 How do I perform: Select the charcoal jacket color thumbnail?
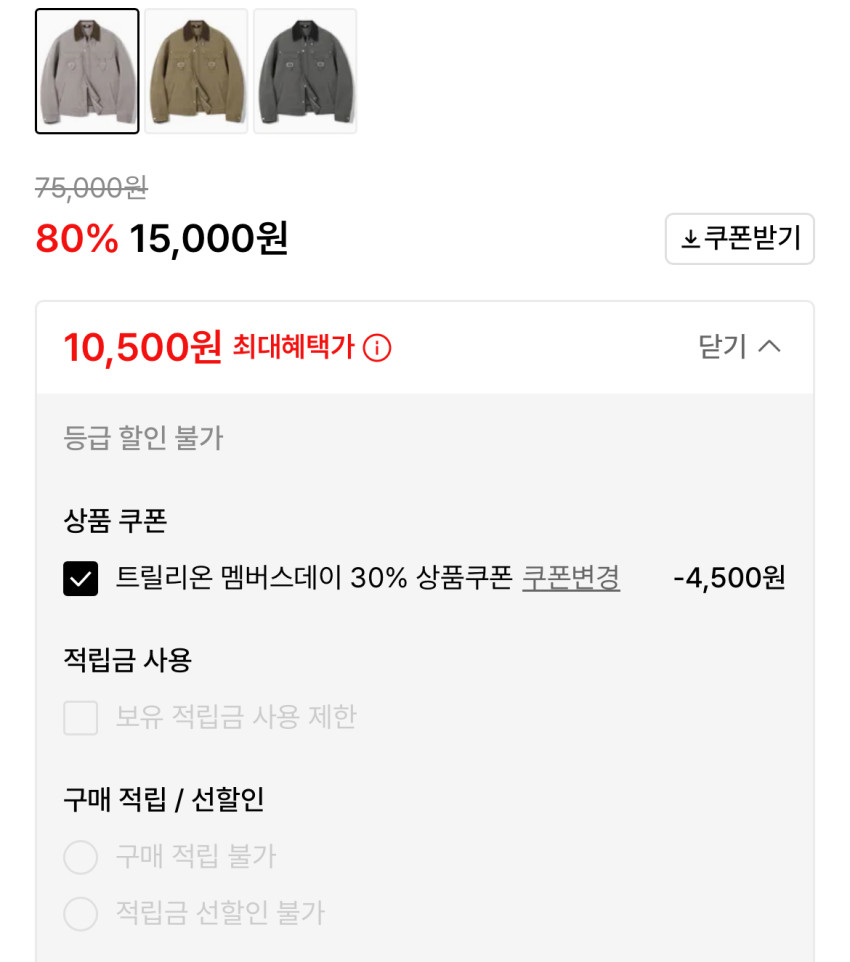305,71
